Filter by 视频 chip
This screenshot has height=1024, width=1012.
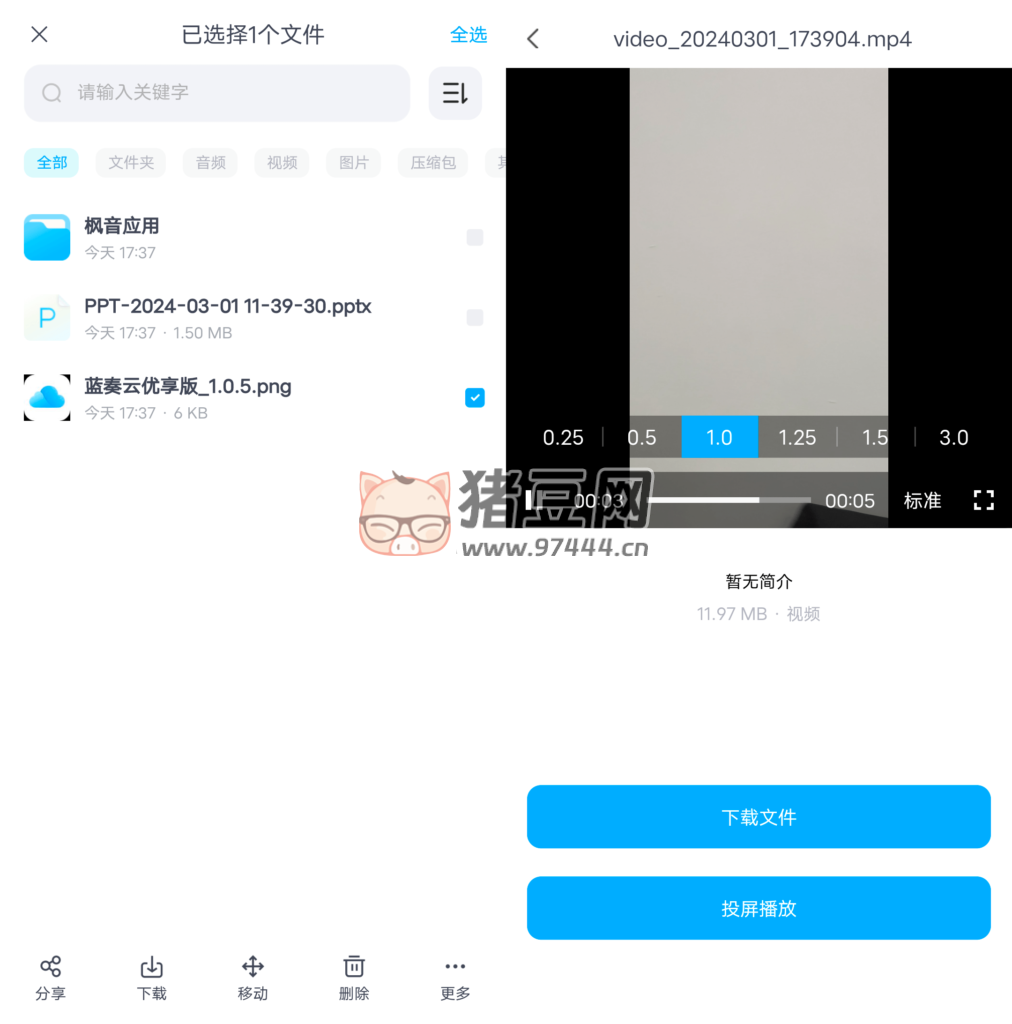tap(282, 162)
